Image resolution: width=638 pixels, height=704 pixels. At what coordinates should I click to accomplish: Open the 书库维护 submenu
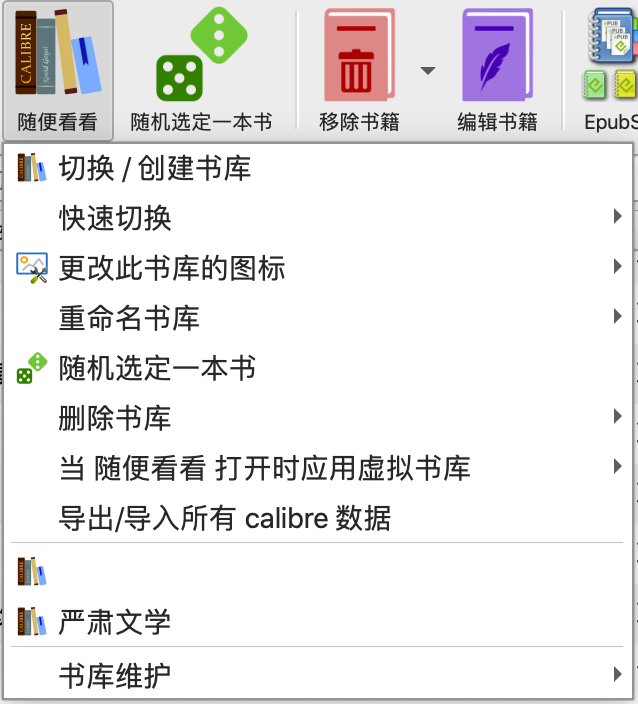coord(115,676)
